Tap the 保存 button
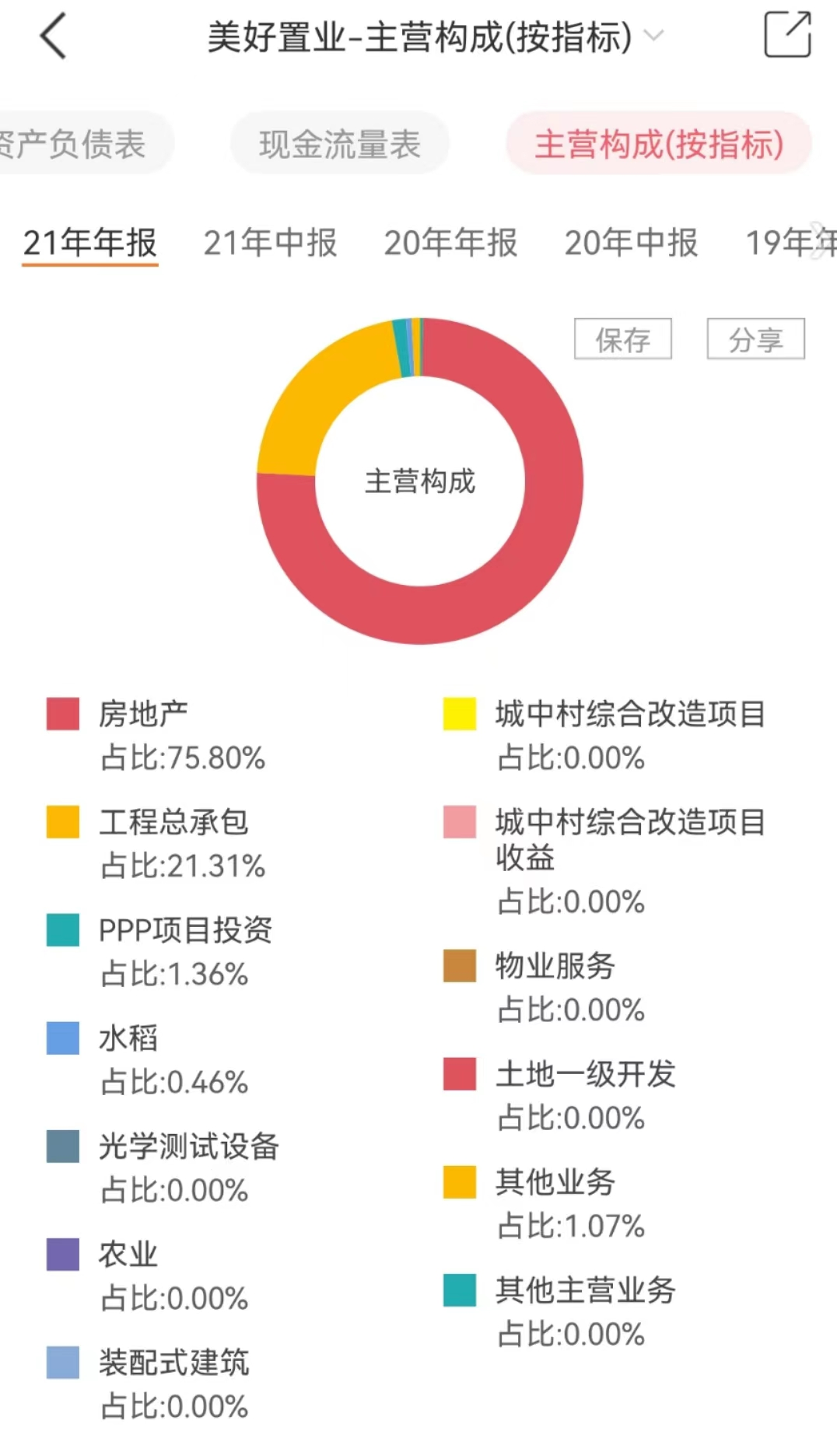 (x=622, y=339)
